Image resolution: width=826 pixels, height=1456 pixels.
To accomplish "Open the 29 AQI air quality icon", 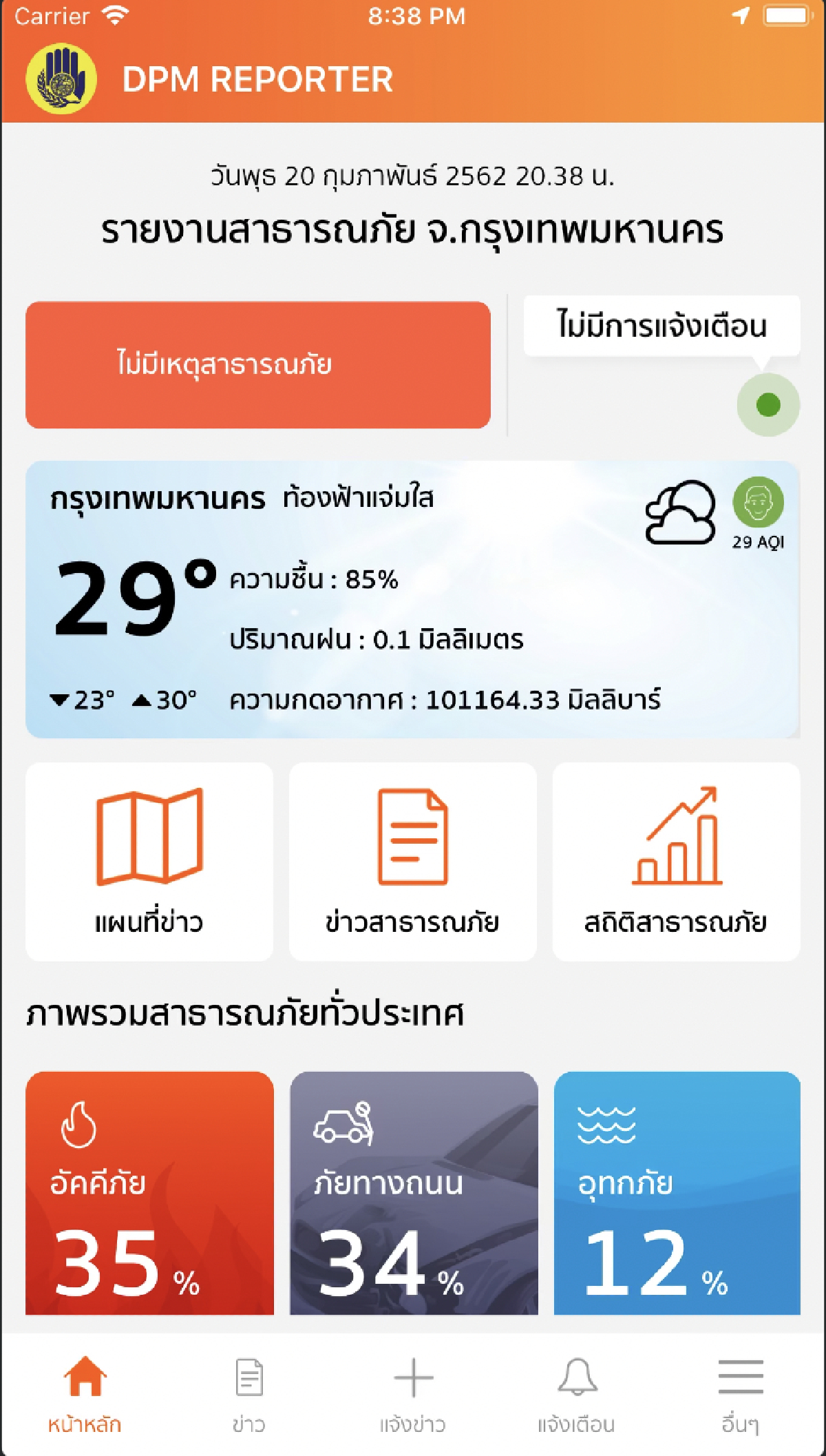I will (758, 512).
